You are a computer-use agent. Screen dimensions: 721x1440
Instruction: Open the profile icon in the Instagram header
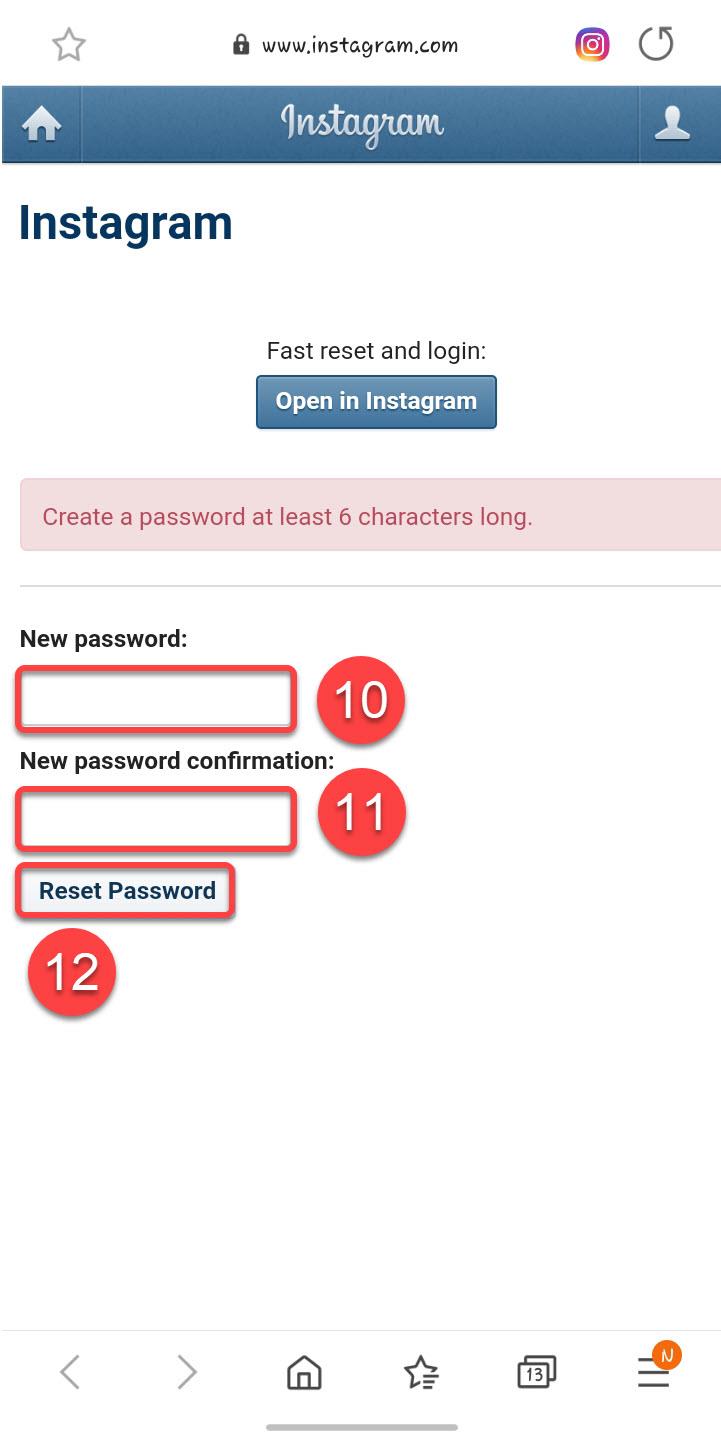672,124
